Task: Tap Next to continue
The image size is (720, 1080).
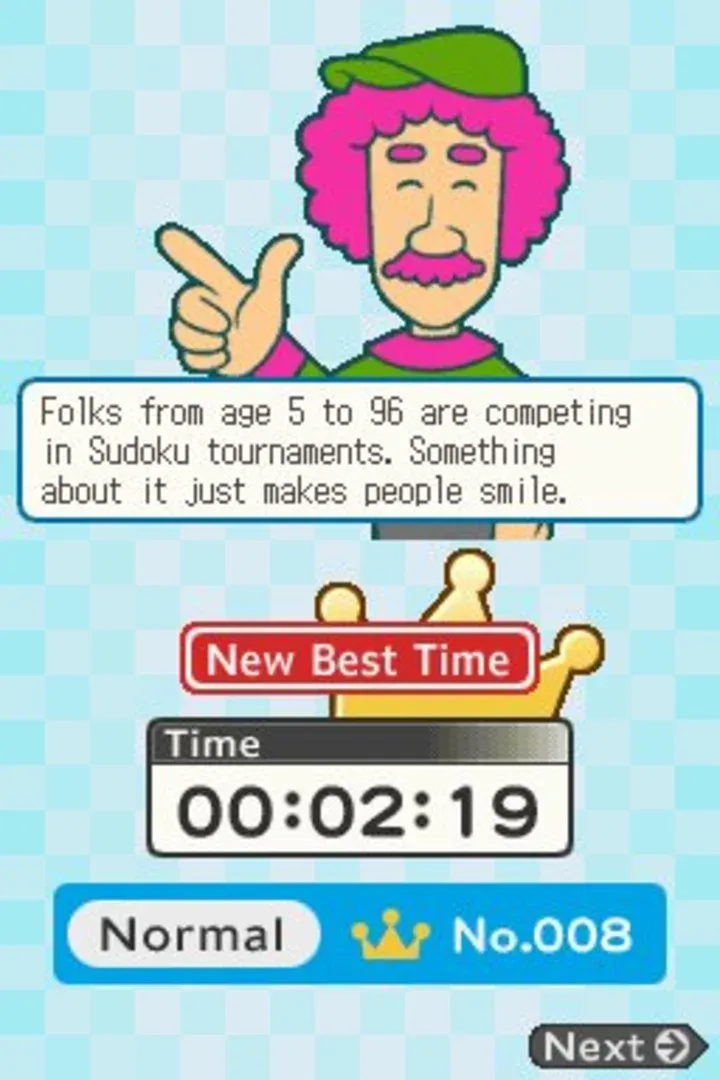Action: coord(618,1046)
